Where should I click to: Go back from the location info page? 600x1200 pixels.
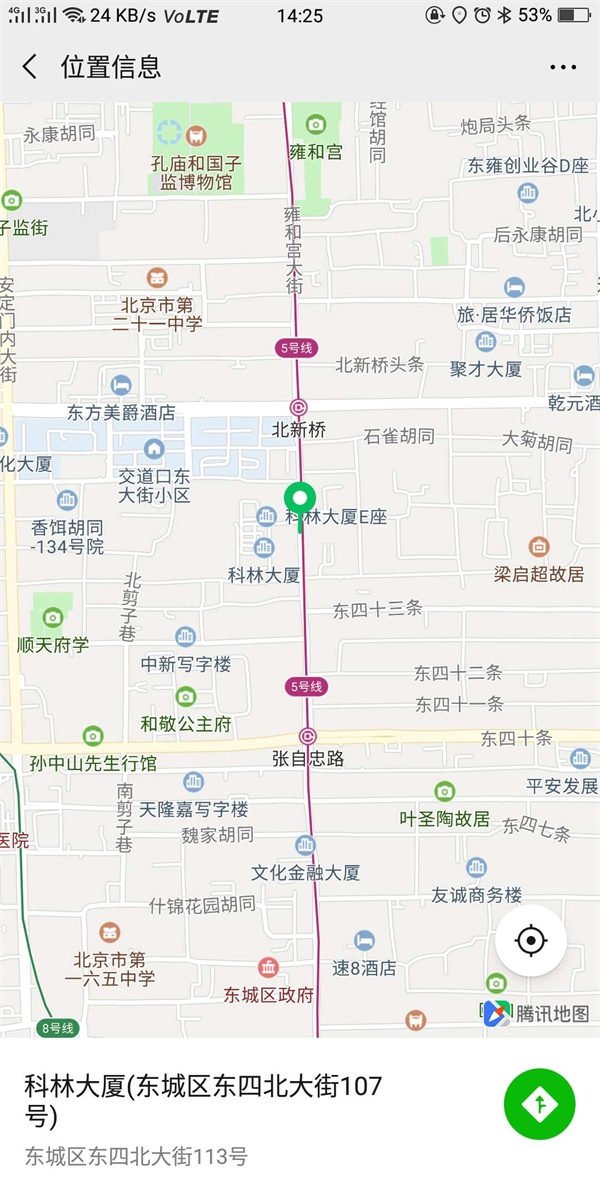click(30, 67)
